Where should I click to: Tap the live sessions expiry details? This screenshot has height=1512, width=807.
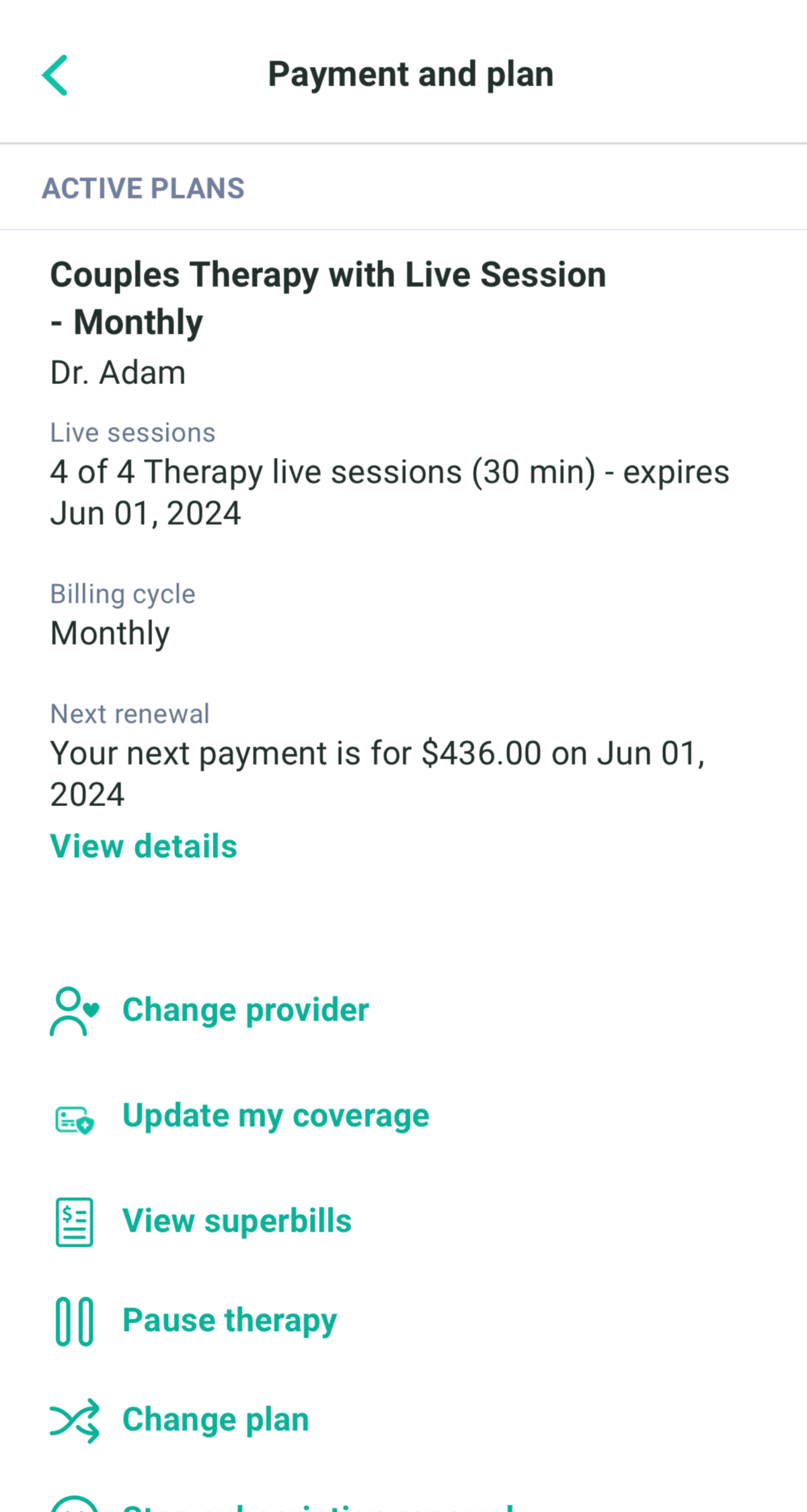coord(390,491)
